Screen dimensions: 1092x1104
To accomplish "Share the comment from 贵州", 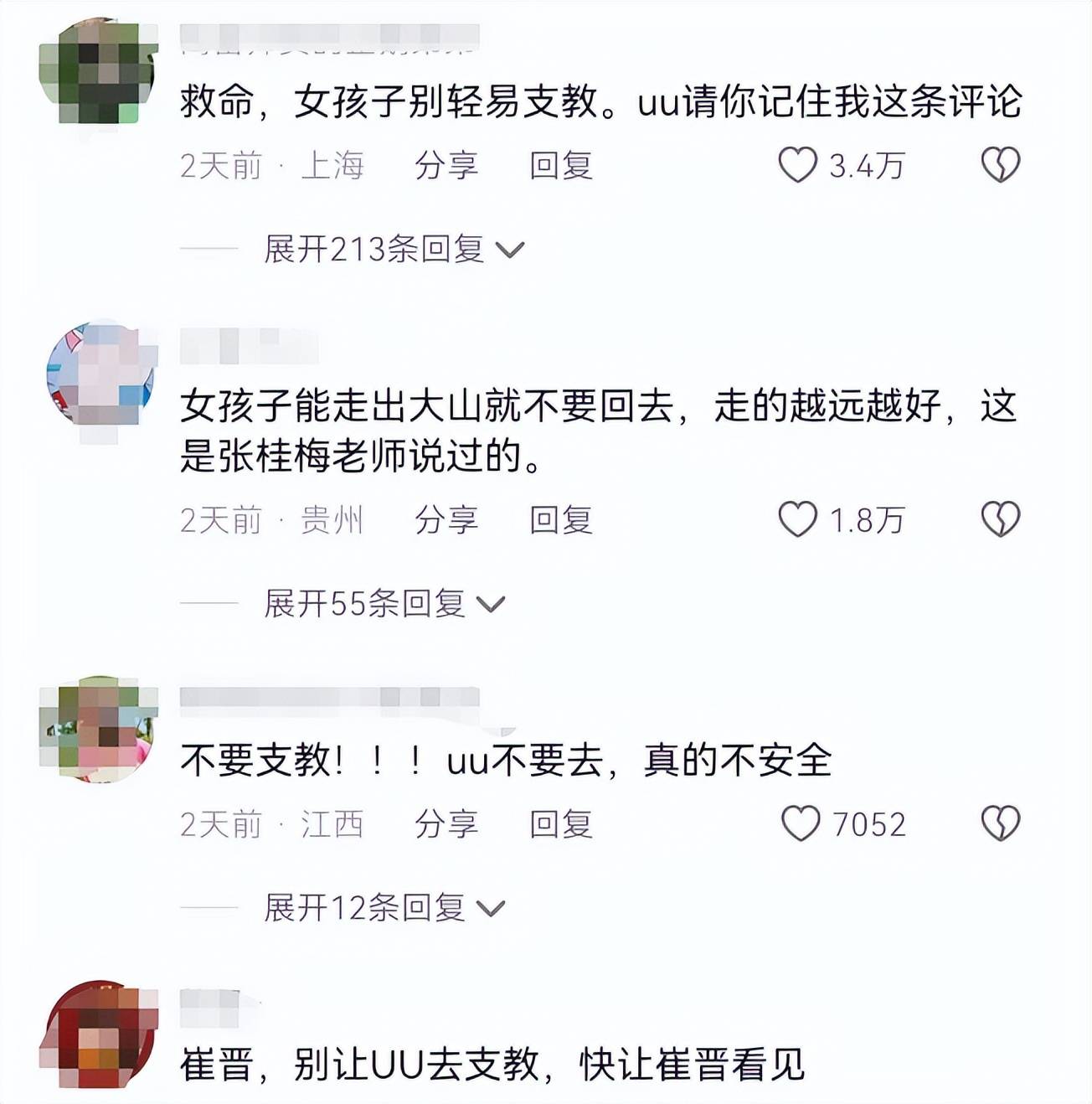I will pyautogui.click(x=446, y=520).
